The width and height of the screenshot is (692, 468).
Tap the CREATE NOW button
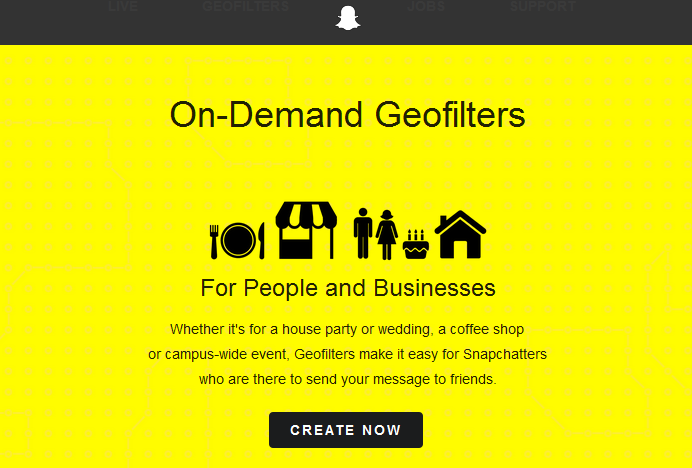tap(345, 430)
